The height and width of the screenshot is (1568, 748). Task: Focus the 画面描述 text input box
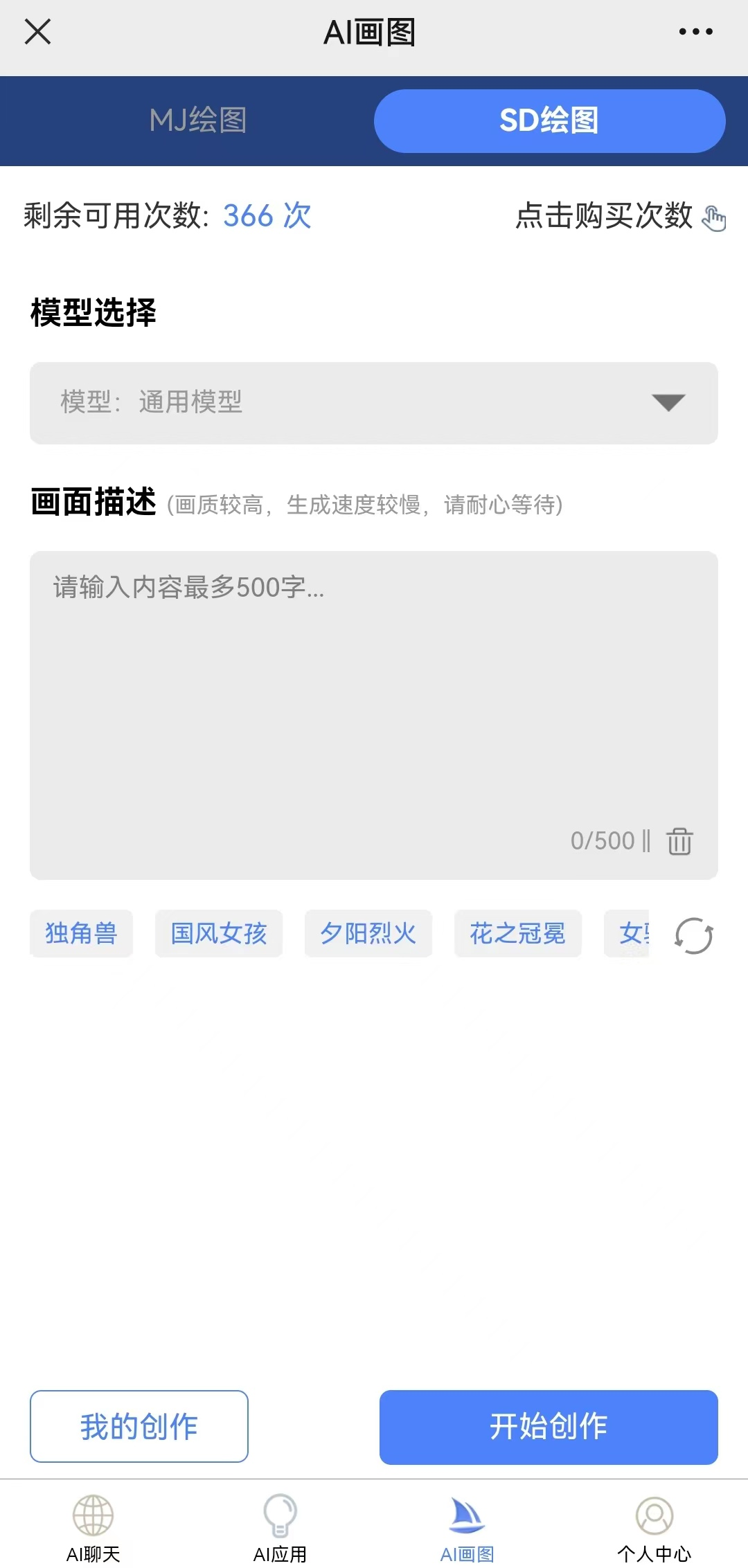click(x=373, y=692)
